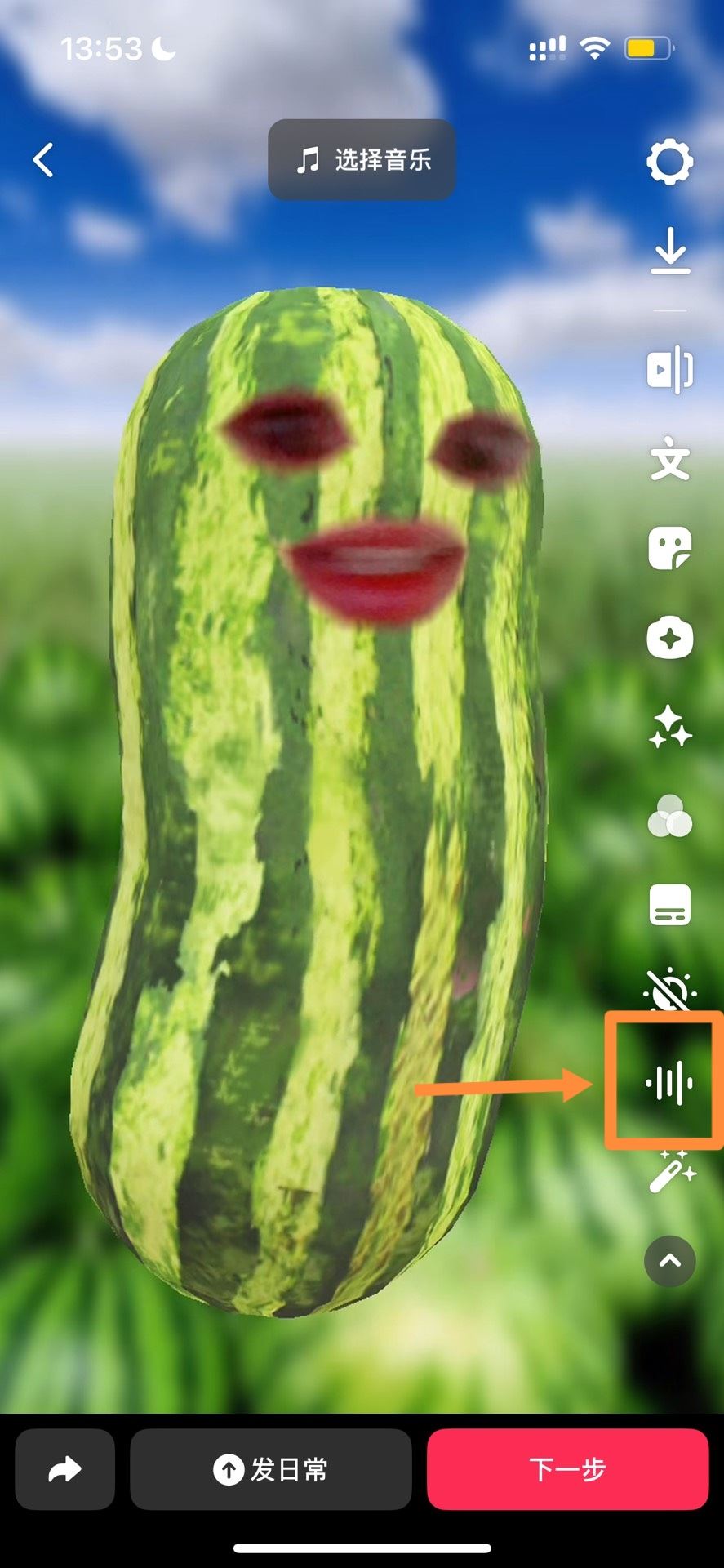Open the effects icon with star
The image size is (724, 1568).
pos(669,638)
